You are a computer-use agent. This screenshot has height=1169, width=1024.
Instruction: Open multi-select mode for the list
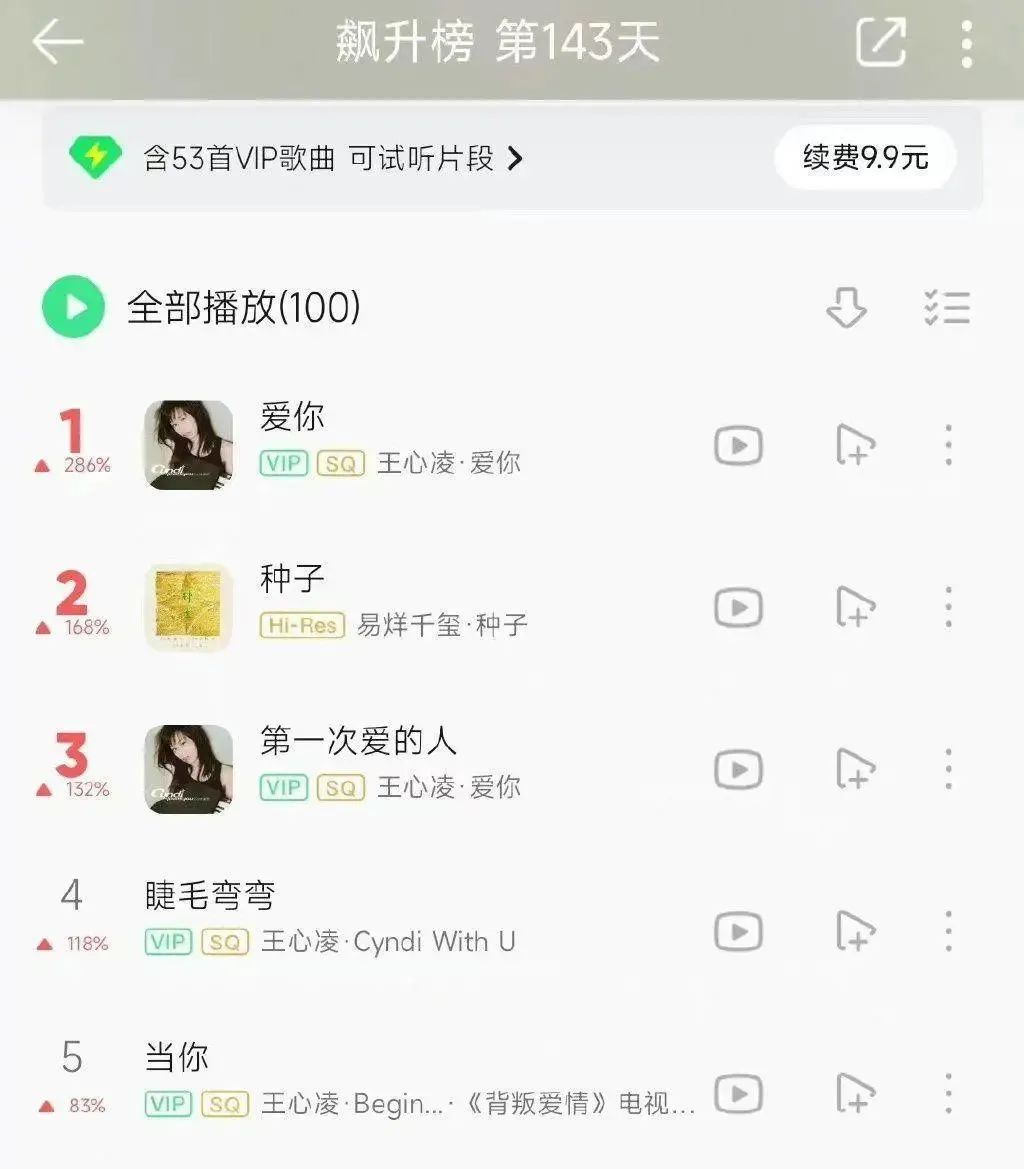[x=946, y=308]
